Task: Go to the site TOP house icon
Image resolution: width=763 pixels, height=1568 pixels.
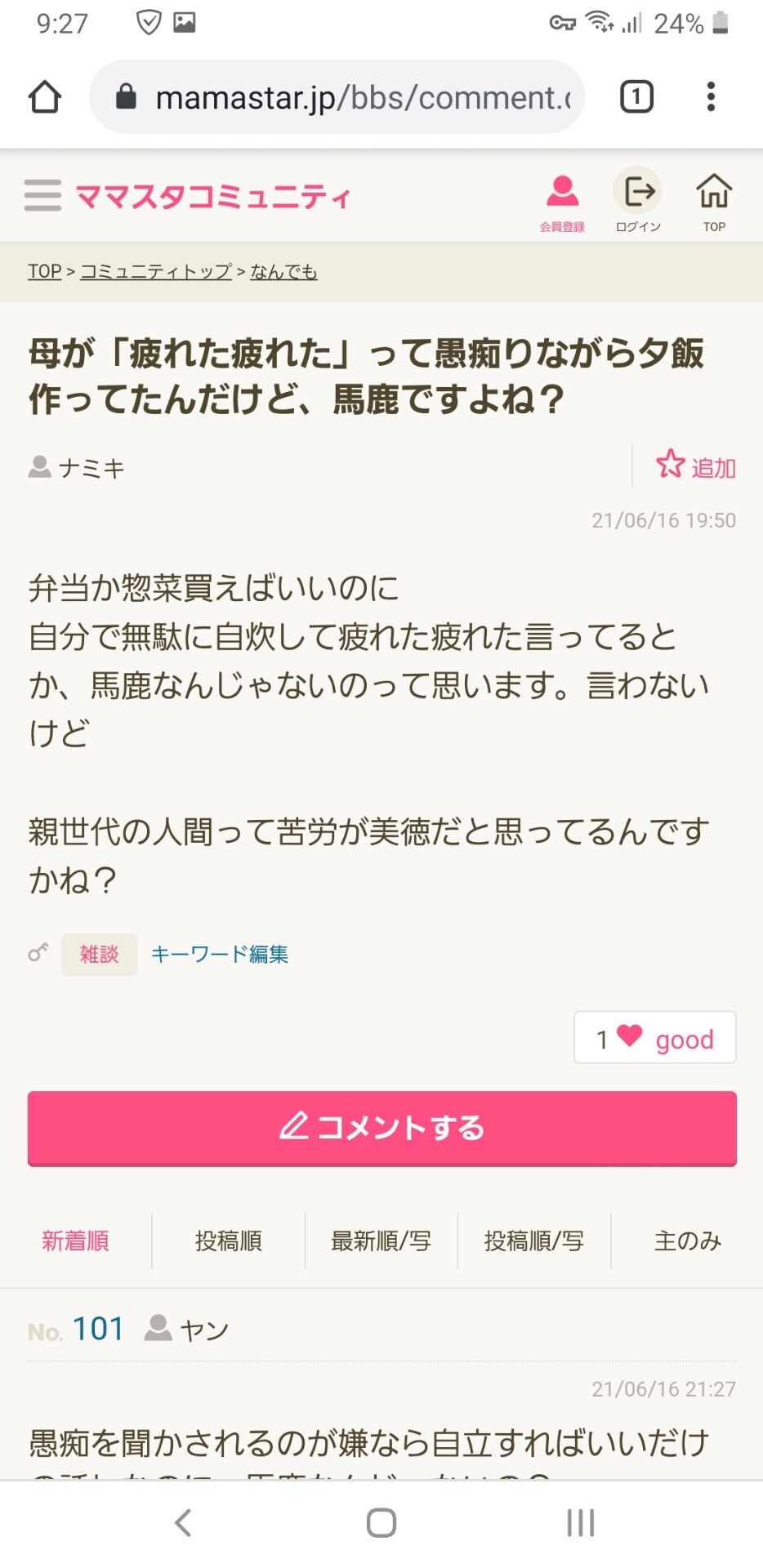Action: click(714, 203)
